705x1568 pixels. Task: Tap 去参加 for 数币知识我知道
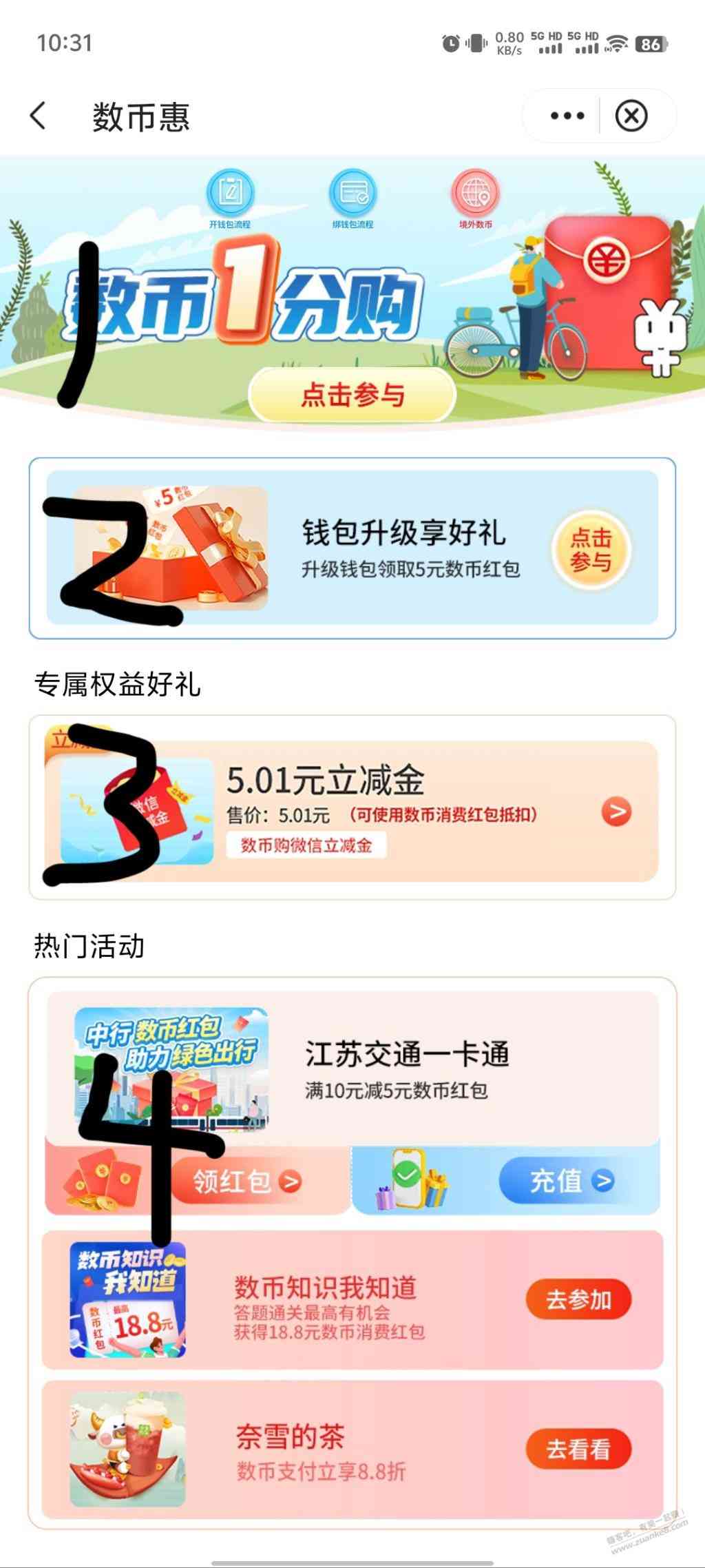pyautogui.click(x=578, y=1300)
